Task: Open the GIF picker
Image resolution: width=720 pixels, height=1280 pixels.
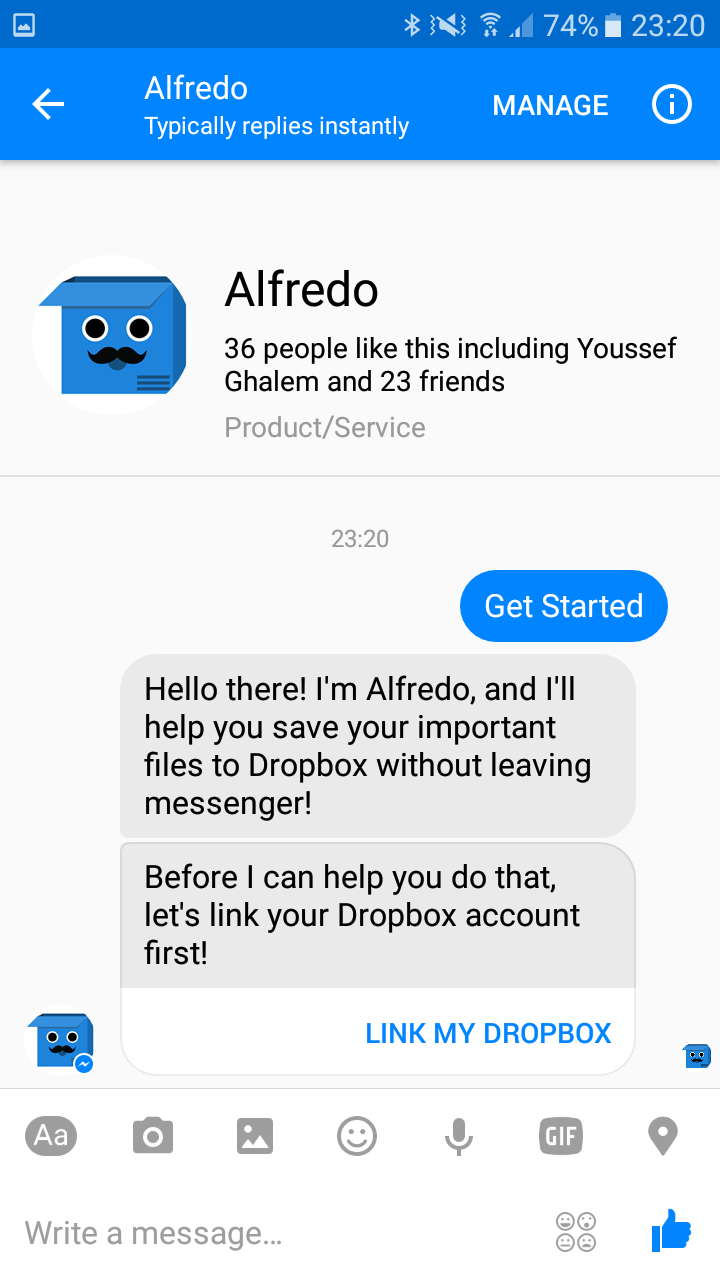Action: tap(561, 1136)
